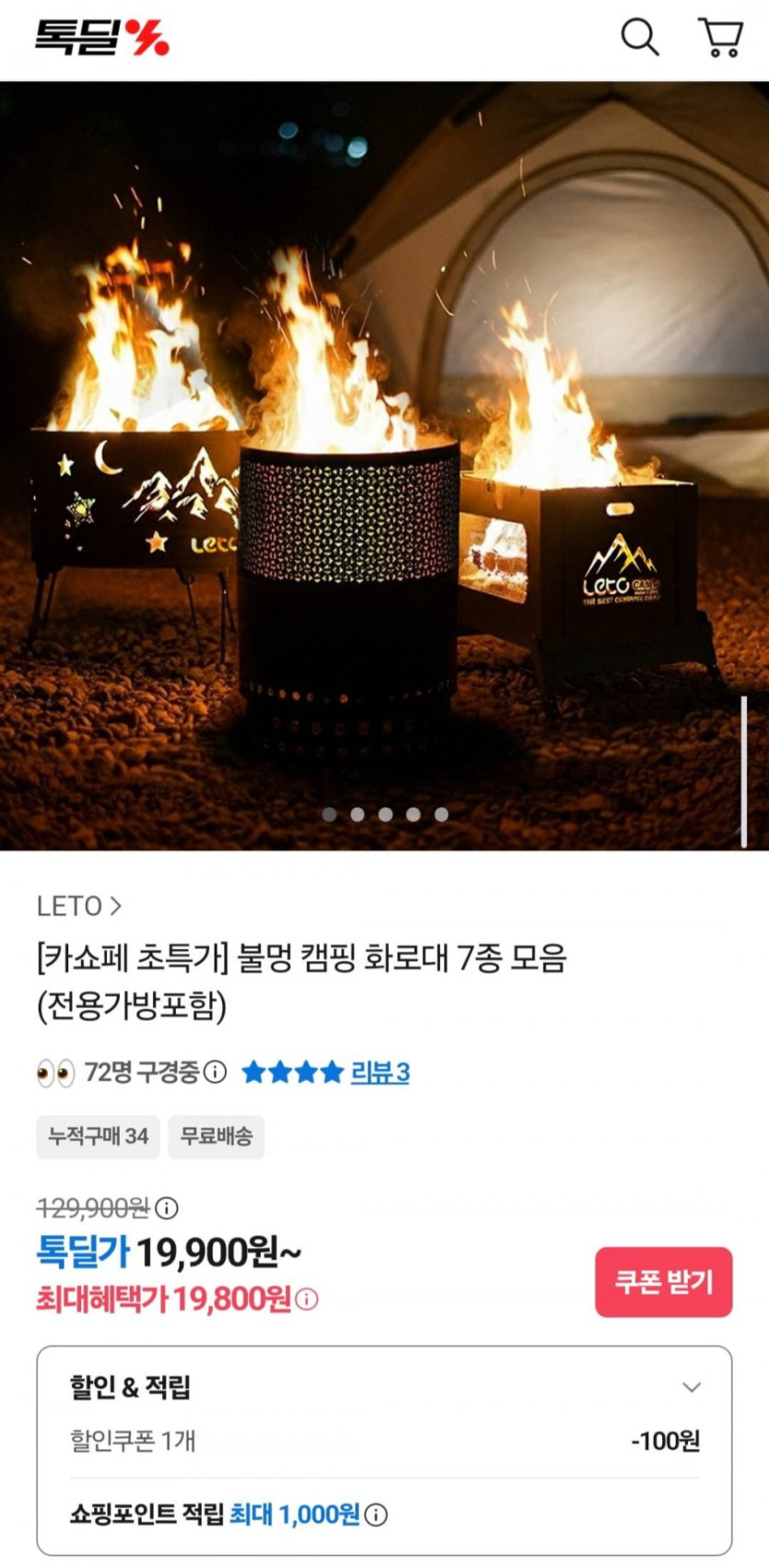The height and width of the screenshot is (1568, 769).
Task: Open the search icon
Action: pyautogui.click(x=639, y=38)
